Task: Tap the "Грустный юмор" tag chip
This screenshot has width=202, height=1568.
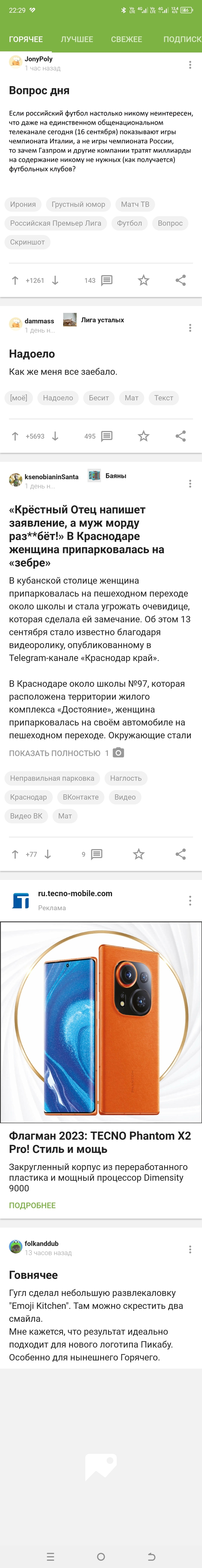Action: coord(78,205)
